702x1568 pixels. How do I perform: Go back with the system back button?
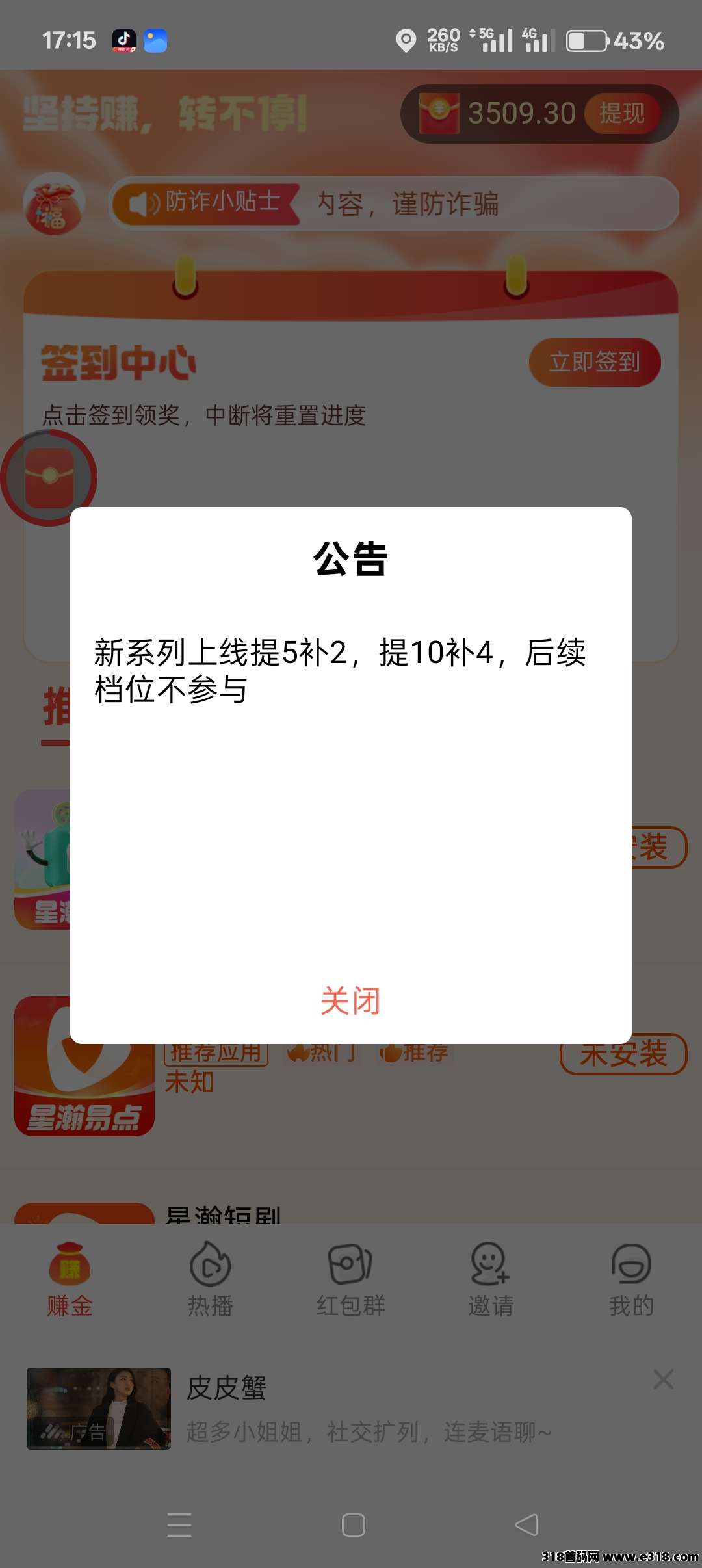pyautogui.click(x=526, y=1524)
